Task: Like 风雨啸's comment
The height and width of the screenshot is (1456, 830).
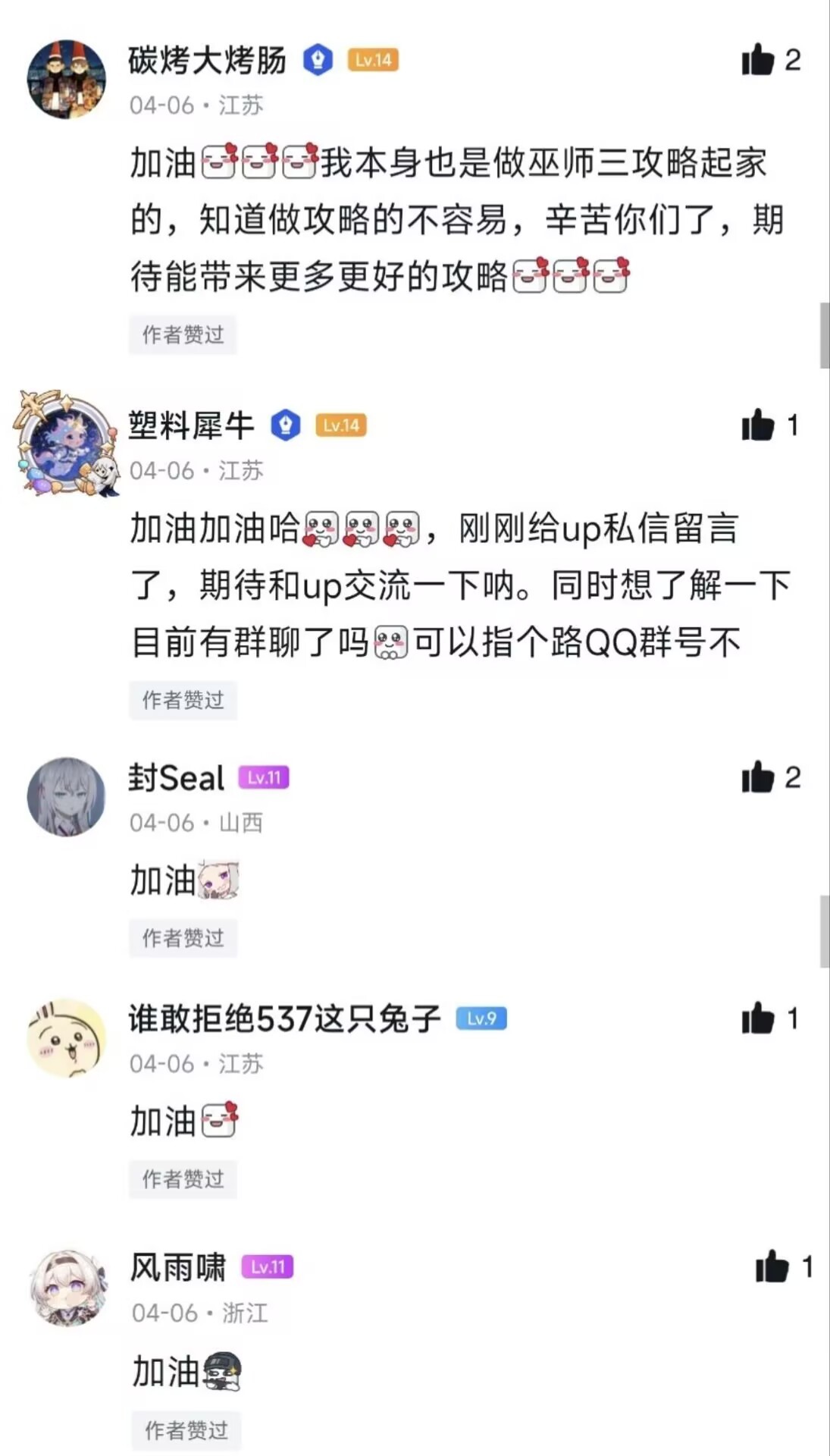Action: coord(772,1267)
